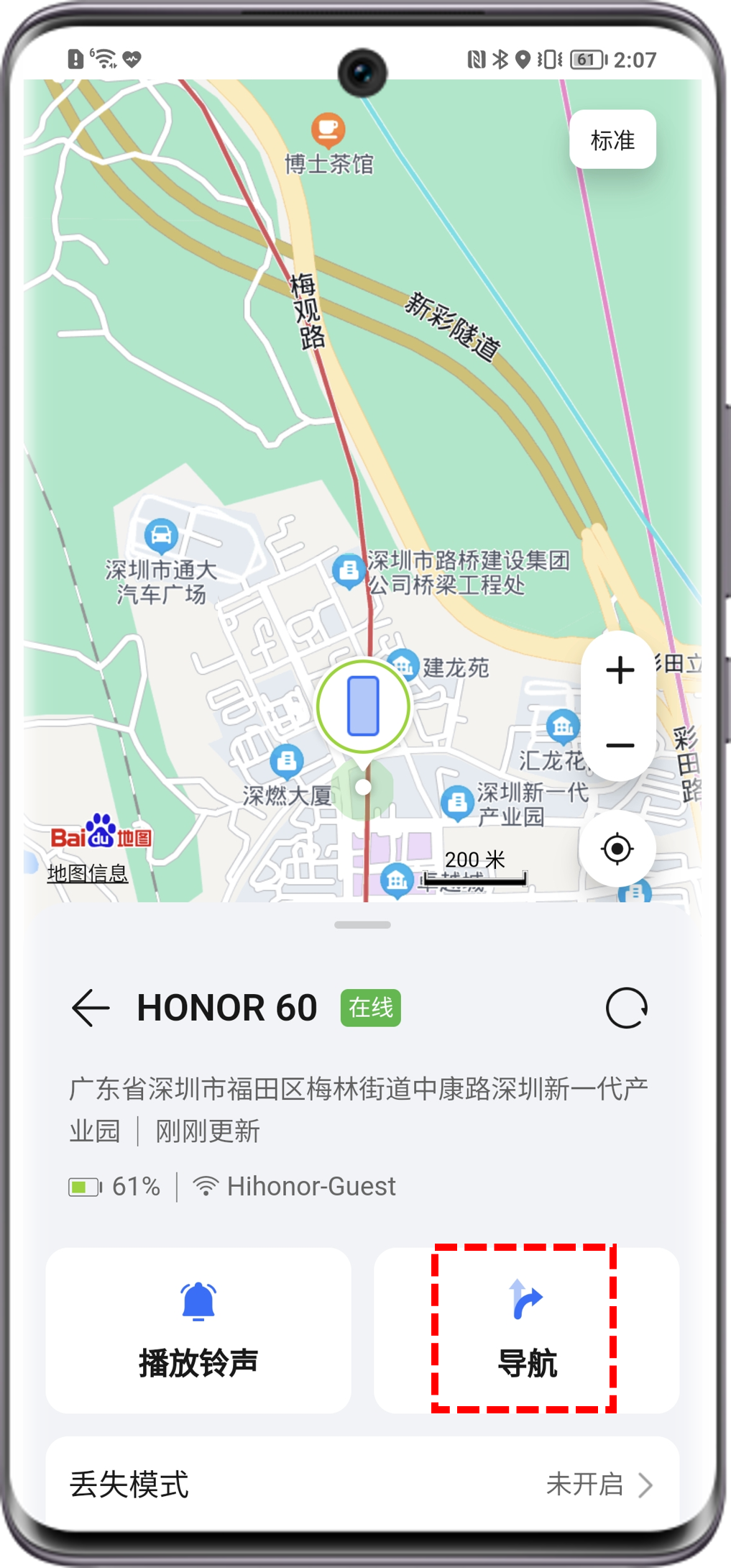Recenter the map on current location
This screenshot has height=1568, width=731.
pyautogui.click(x=617, y=849)
